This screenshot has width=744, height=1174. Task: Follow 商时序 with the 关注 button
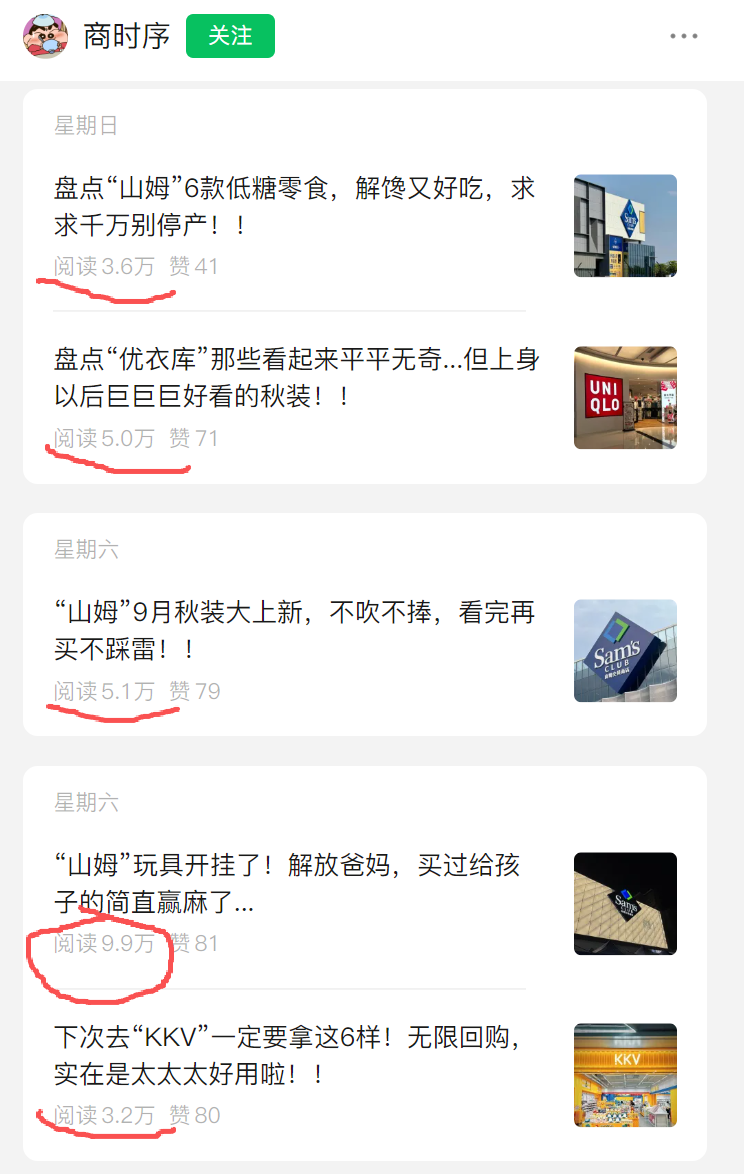[x=230, y=36]
